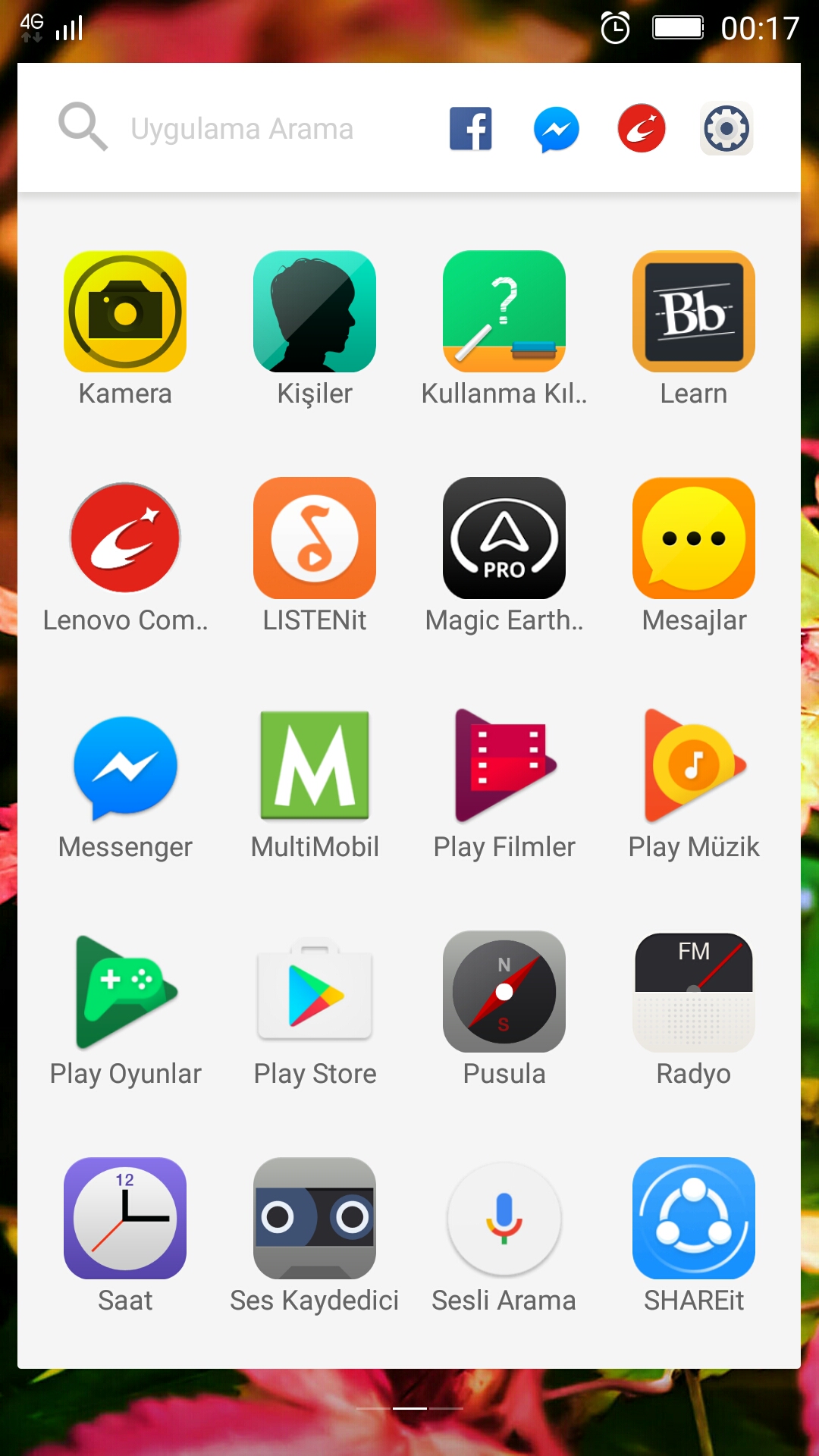Image resolution: width=819 pixels, height=1456 pixels.
Task: Launch Play Oyunlar games app
Action: (125, 992)
